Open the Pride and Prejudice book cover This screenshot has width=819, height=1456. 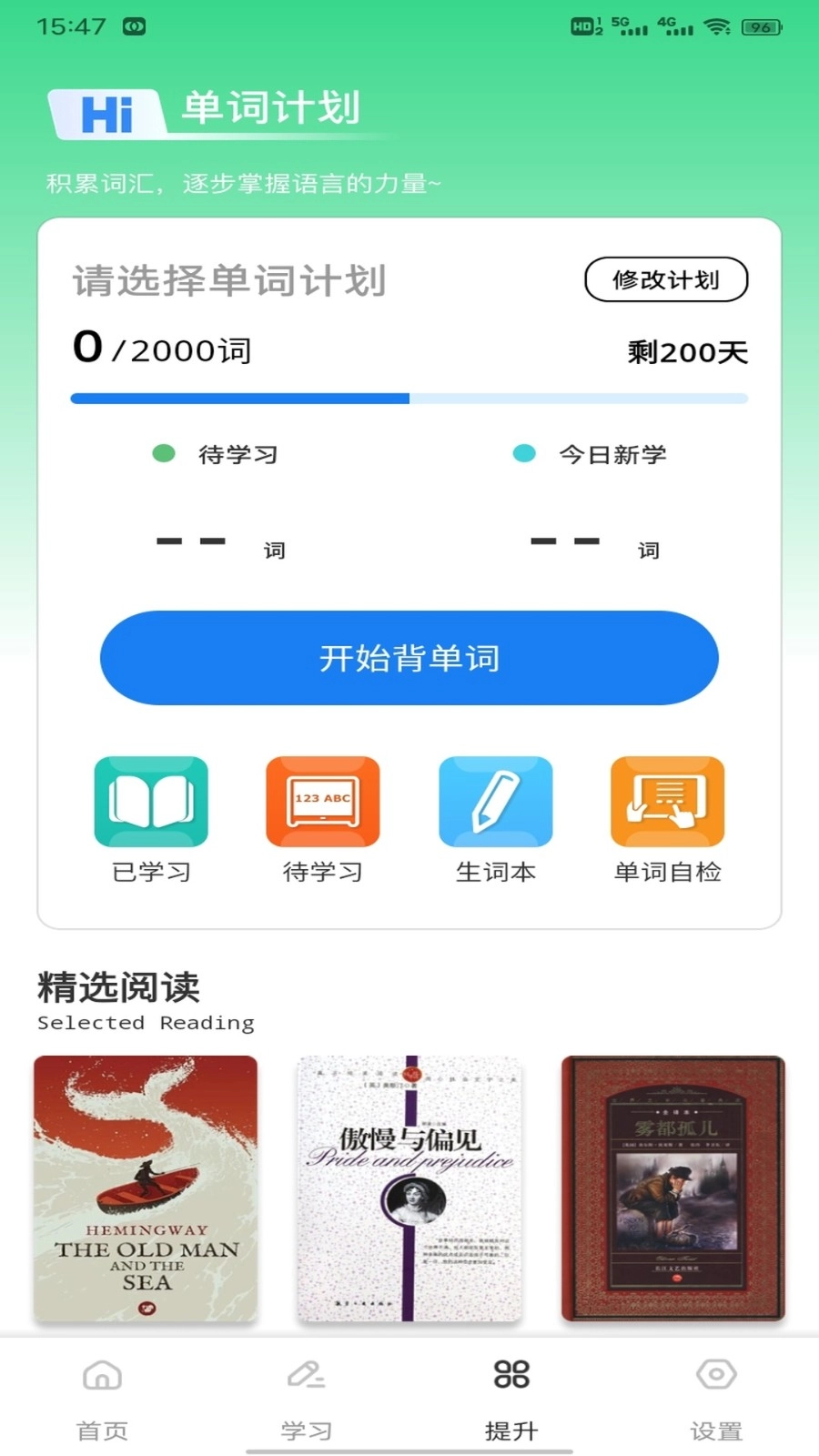coord(409,1187)
